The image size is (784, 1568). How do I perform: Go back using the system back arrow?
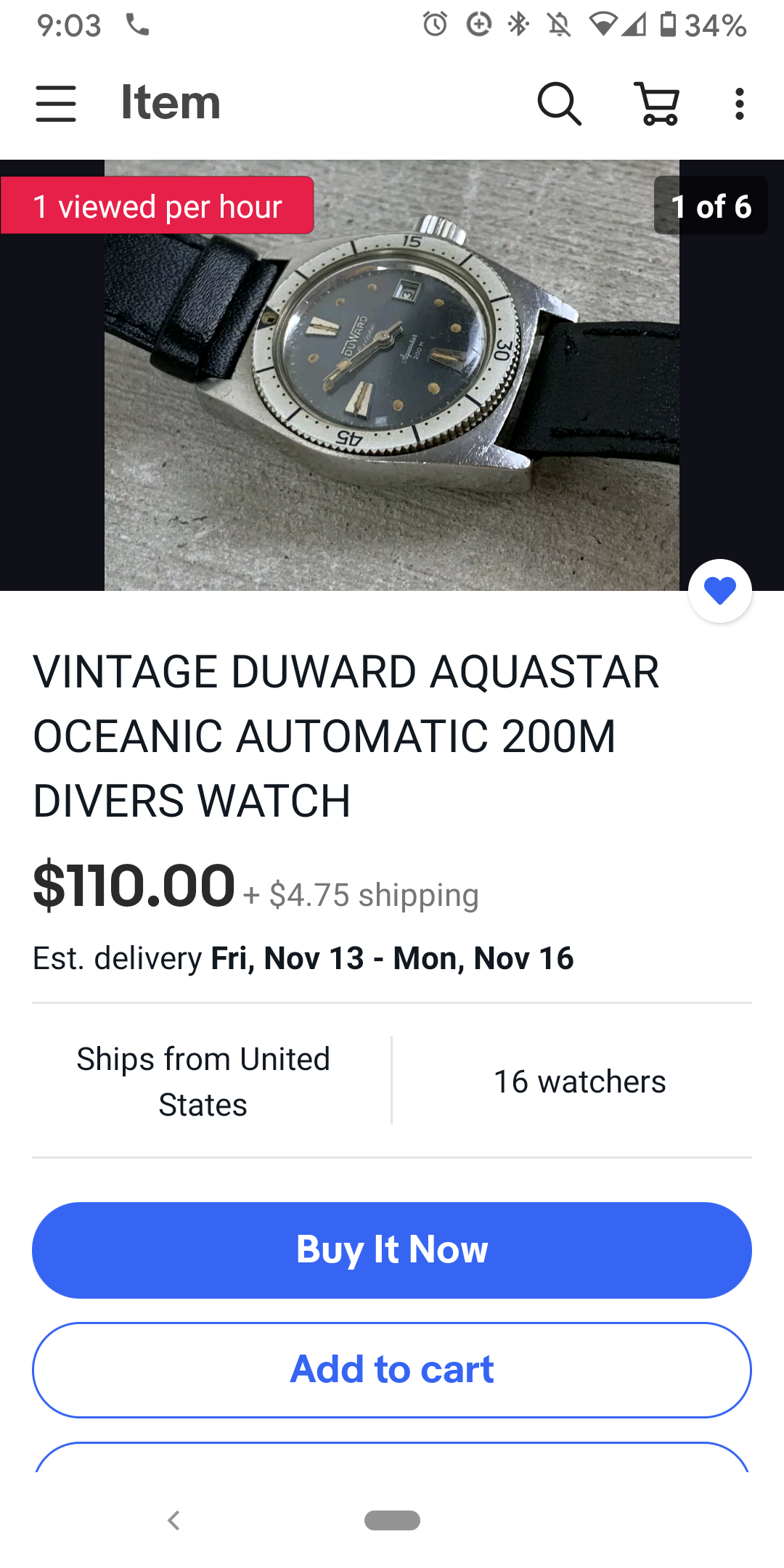173,1520
